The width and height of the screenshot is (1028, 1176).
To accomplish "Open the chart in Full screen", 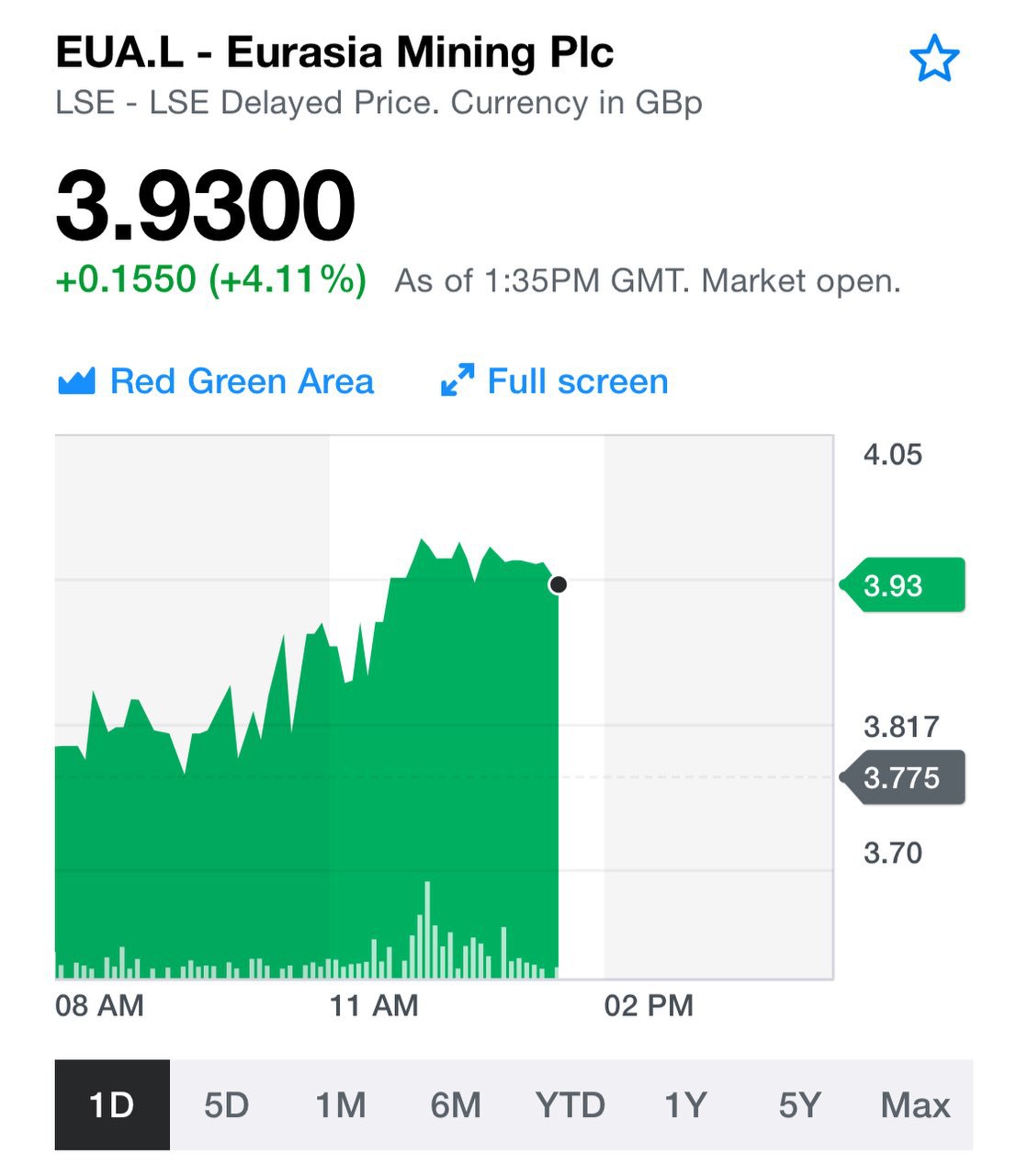I will (555, 381).
